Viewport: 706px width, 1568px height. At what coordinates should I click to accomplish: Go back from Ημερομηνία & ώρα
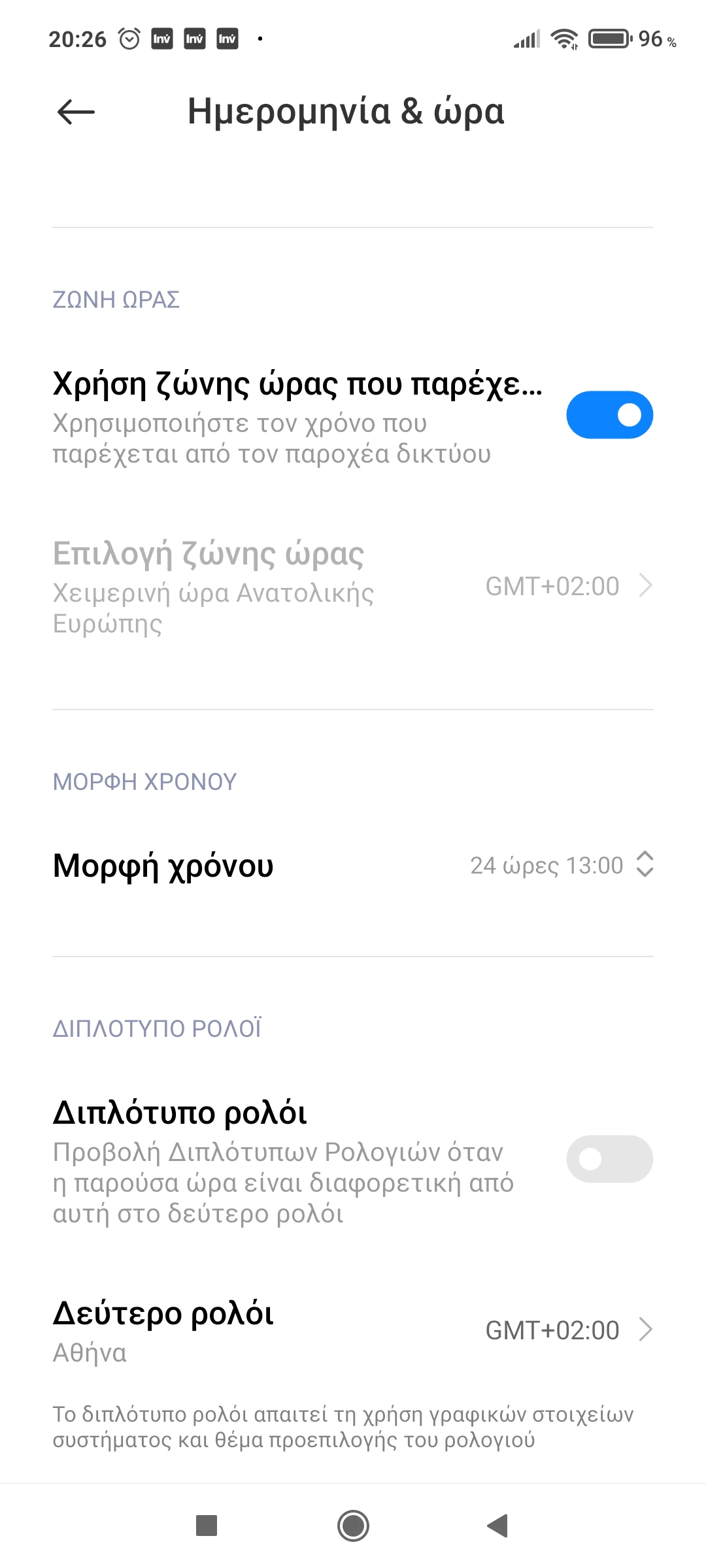pyautogui.click(x=76, y=112)
